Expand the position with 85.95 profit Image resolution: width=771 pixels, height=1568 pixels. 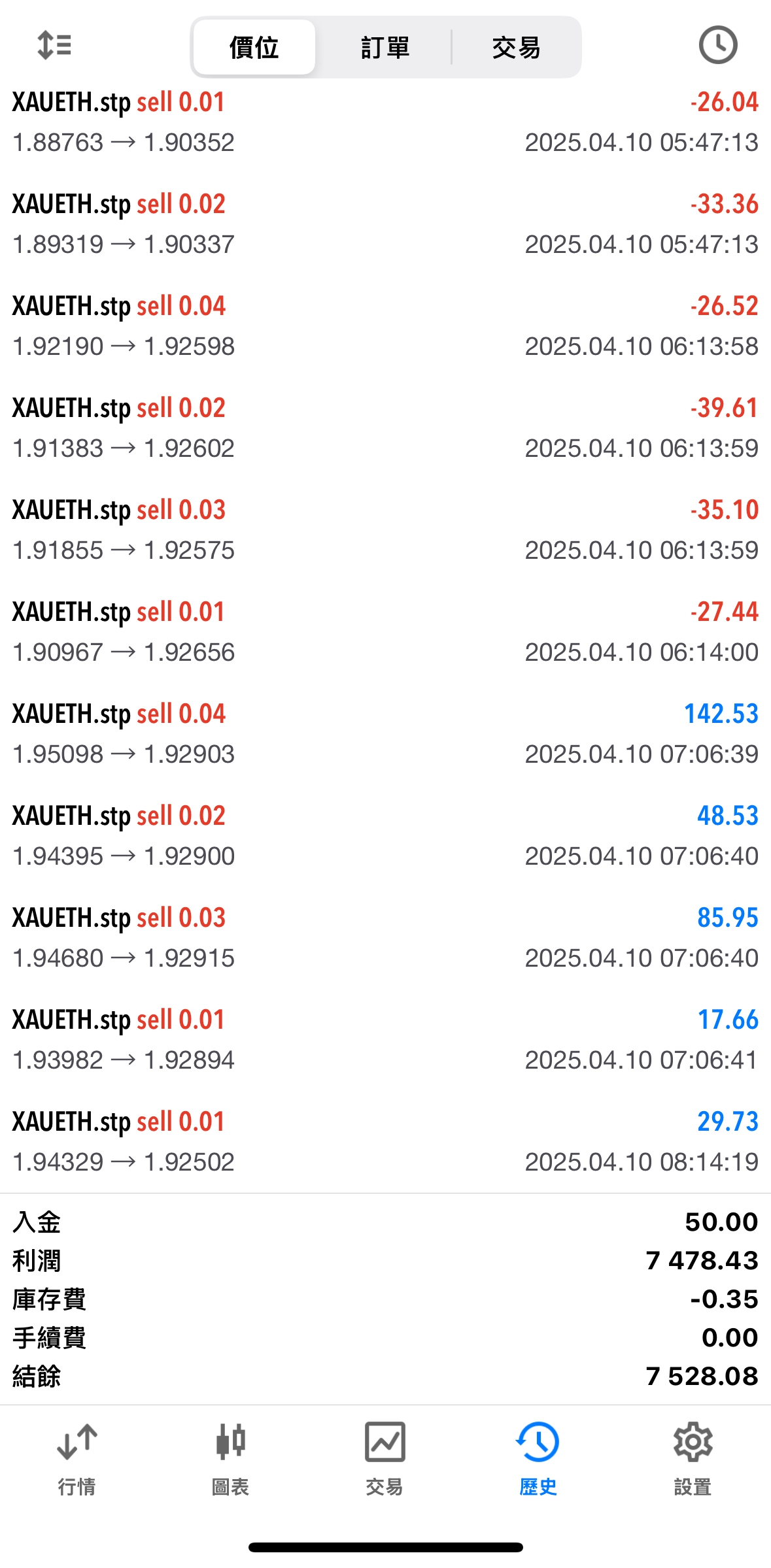[385, 938]
